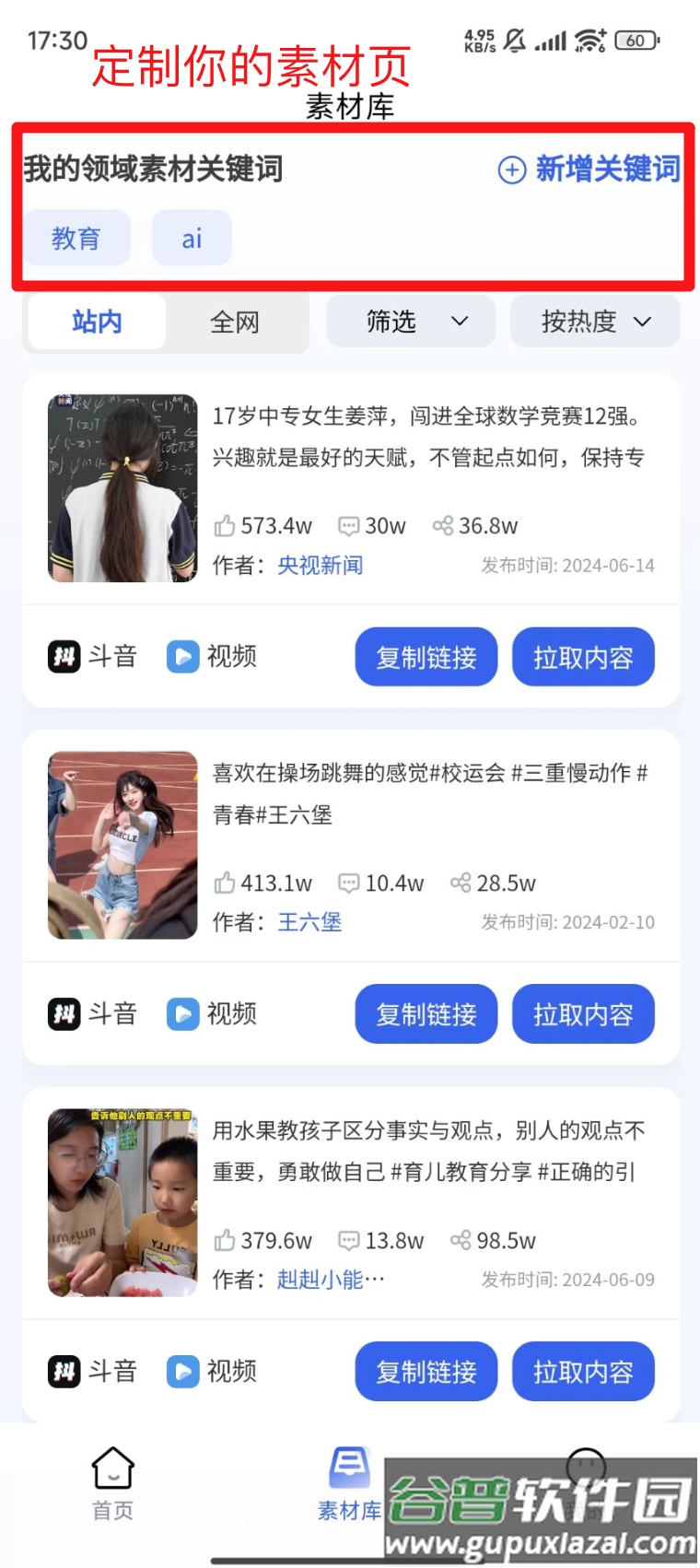The width and height of the screenshot is (700, 1568).
Task: Switch to the 全网 tab
Action: pyautogui.click(x=235, y=322)
